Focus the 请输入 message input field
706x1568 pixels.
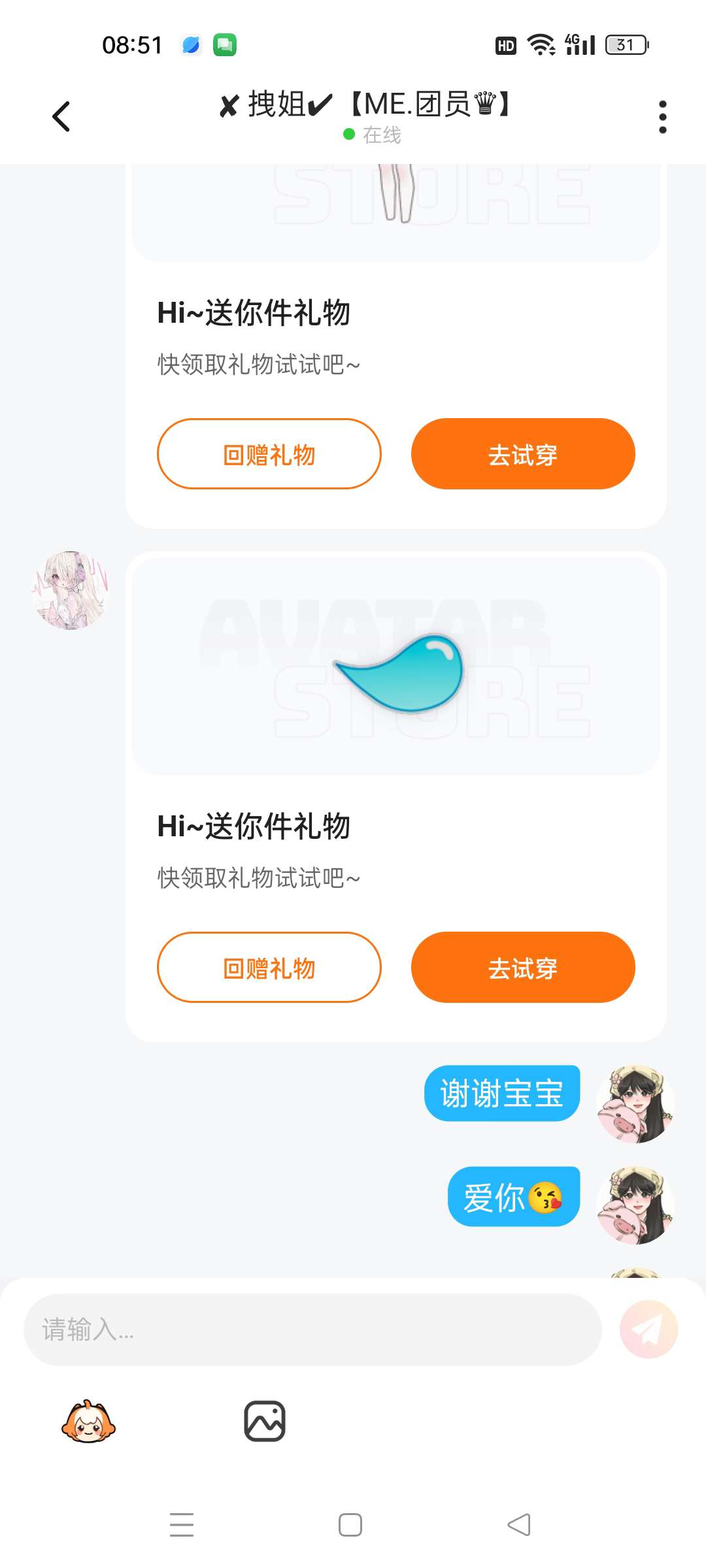tap(312, 1329)
